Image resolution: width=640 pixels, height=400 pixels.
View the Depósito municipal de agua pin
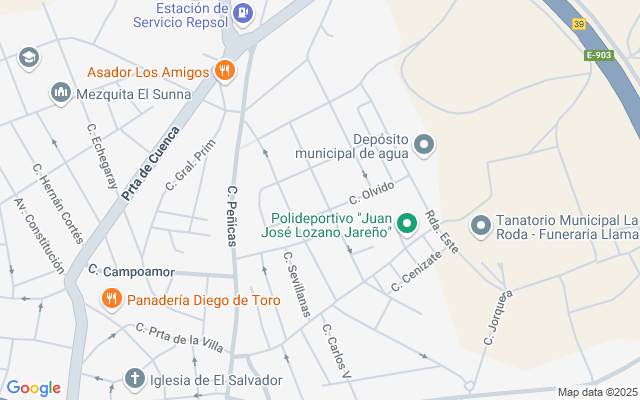425,146
